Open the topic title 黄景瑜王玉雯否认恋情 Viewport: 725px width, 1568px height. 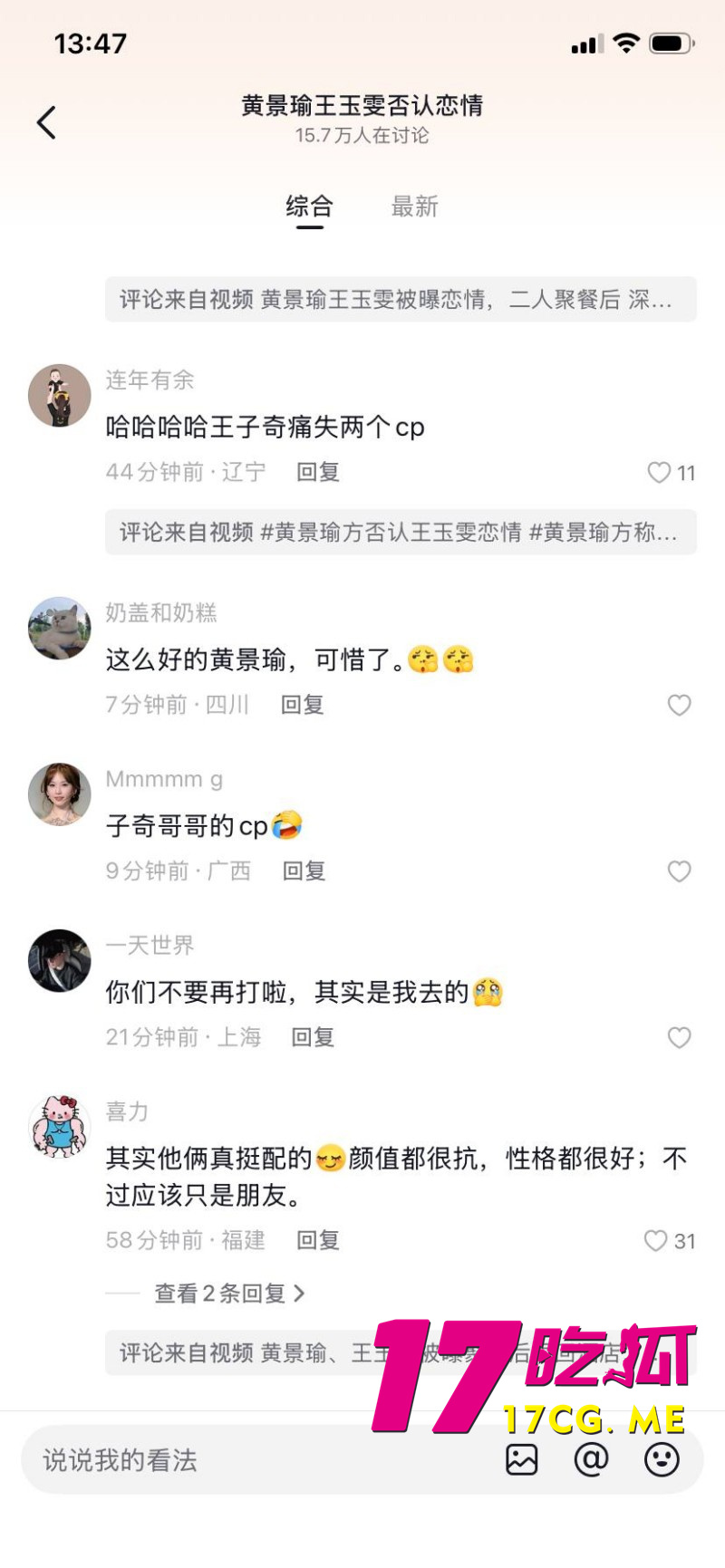pos(362,106)
